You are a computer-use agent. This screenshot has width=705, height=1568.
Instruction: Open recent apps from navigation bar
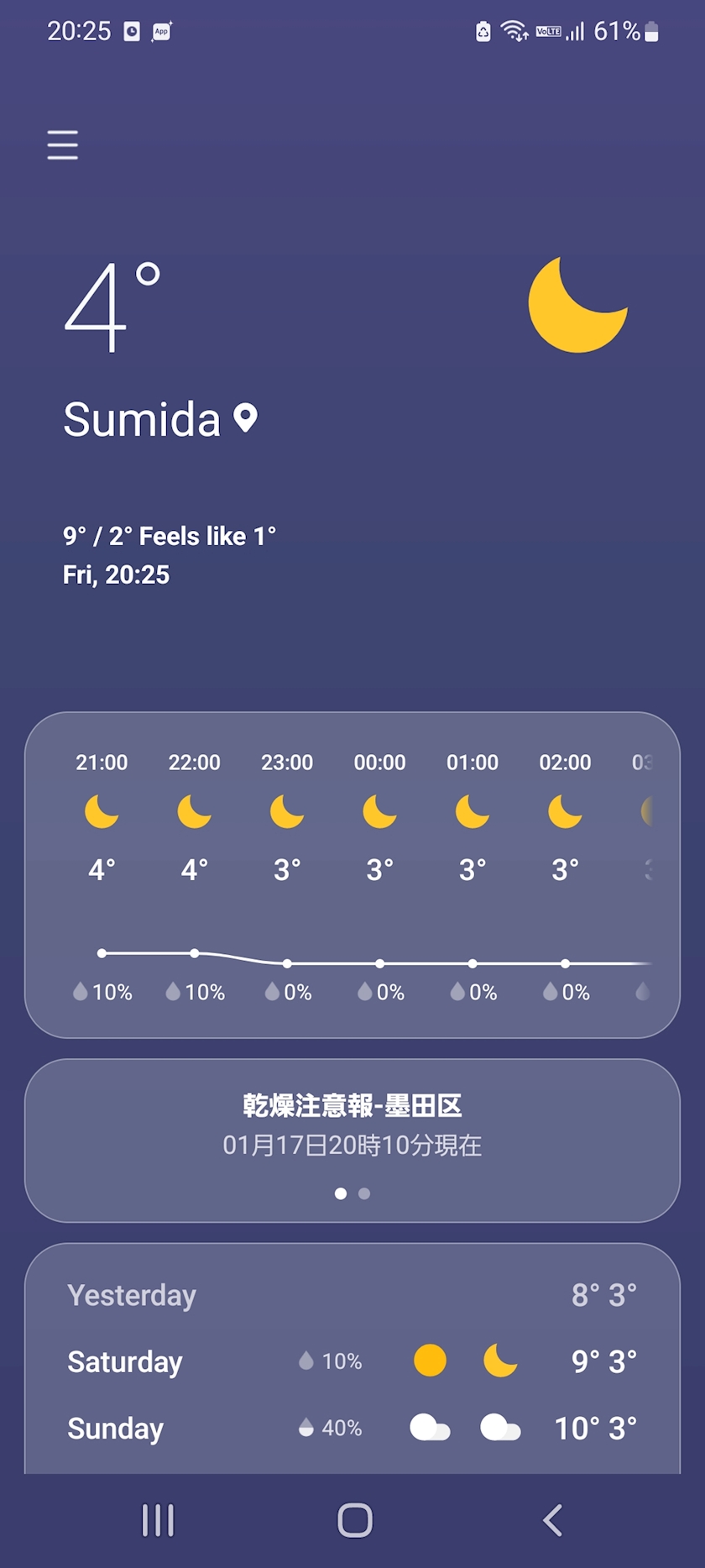pyautogui.click(x=158, y=1520)
